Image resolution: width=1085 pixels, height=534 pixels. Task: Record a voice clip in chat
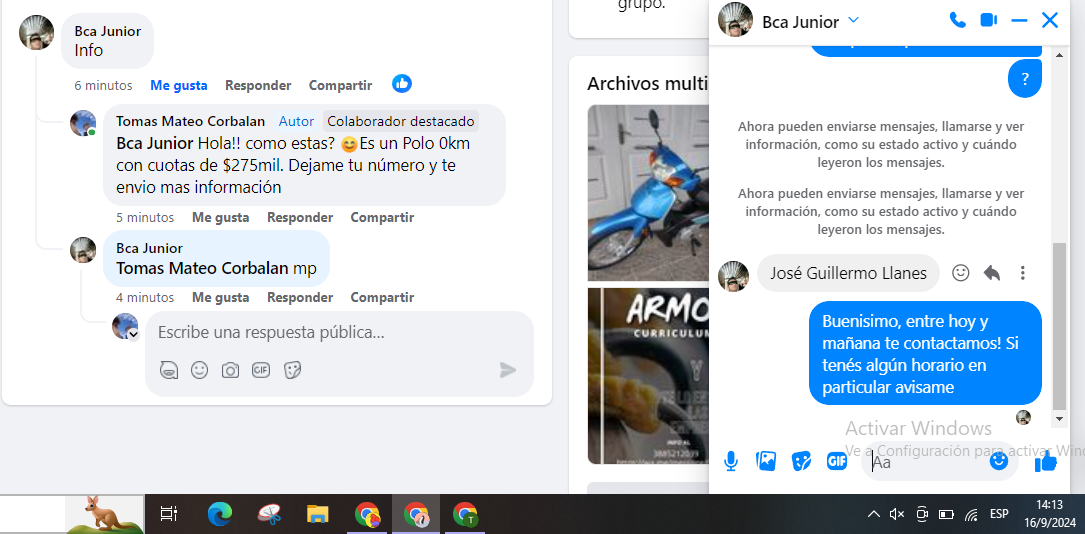tap(731, 461)
